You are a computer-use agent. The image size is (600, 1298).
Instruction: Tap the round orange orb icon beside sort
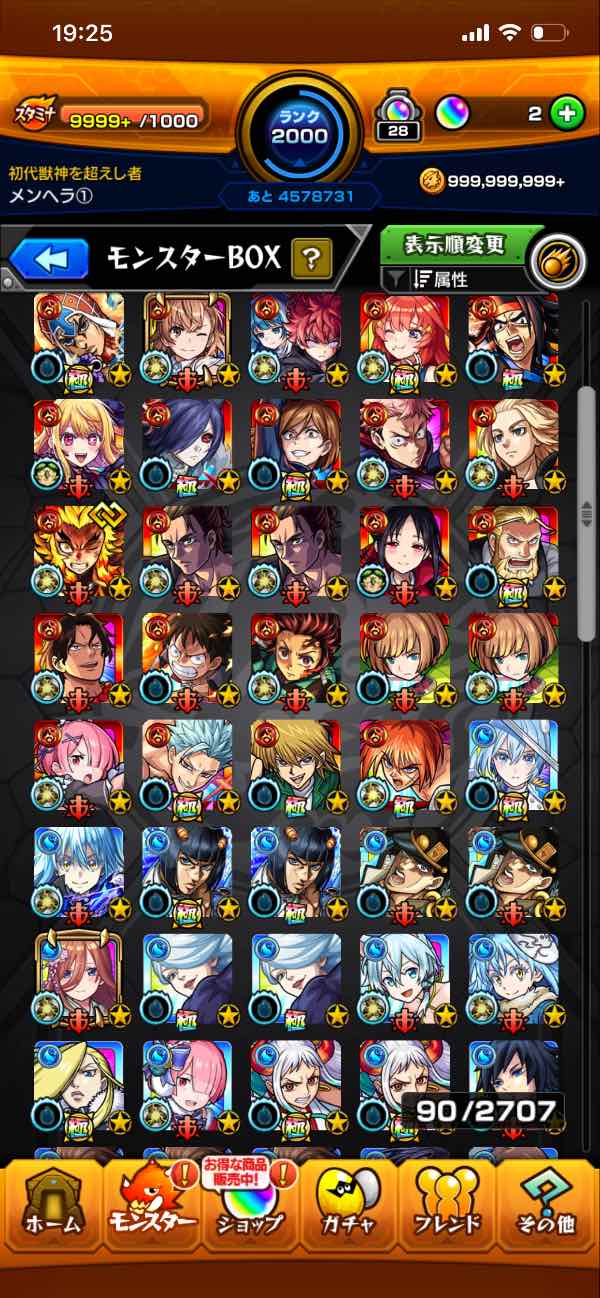coord(552,260)
